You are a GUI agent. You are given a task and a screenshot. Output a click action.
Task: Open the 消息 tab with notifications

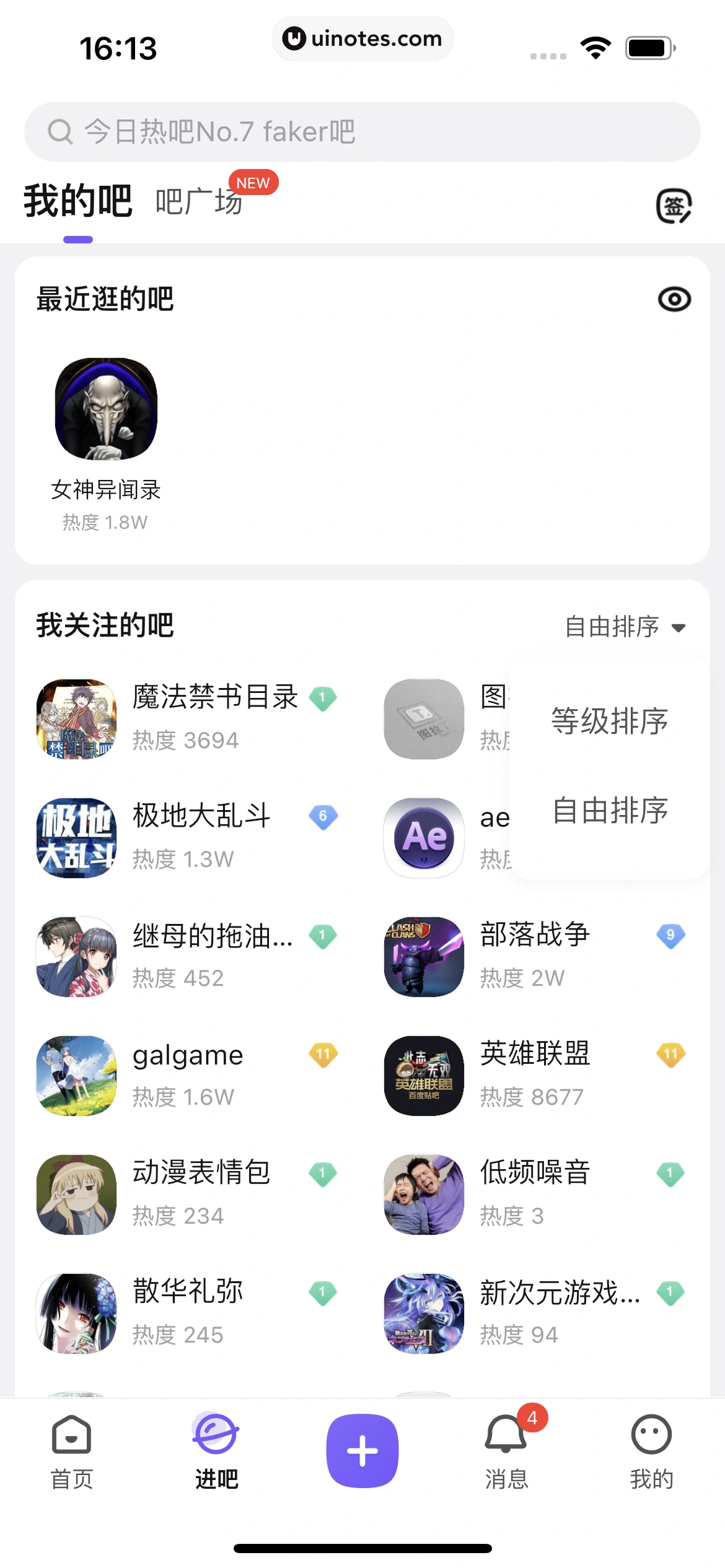[507, 1452]
